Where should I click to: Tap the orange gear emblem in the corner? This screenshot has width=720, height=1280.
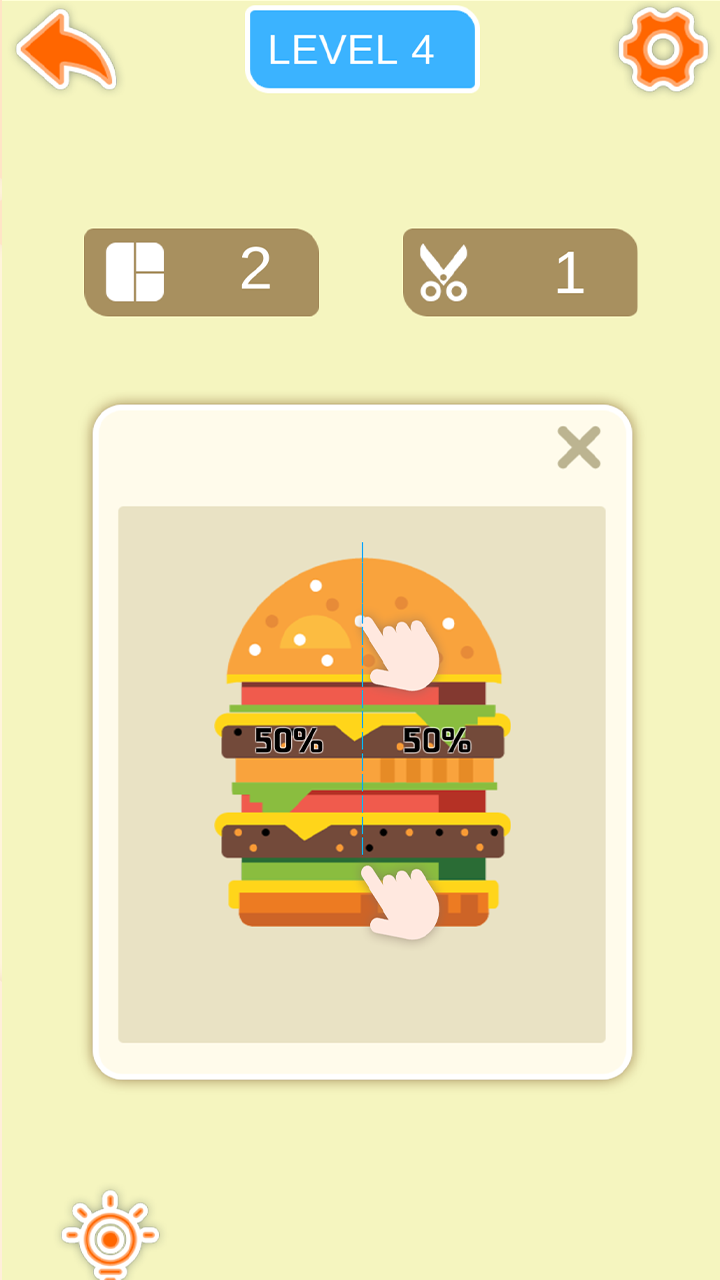660,50
